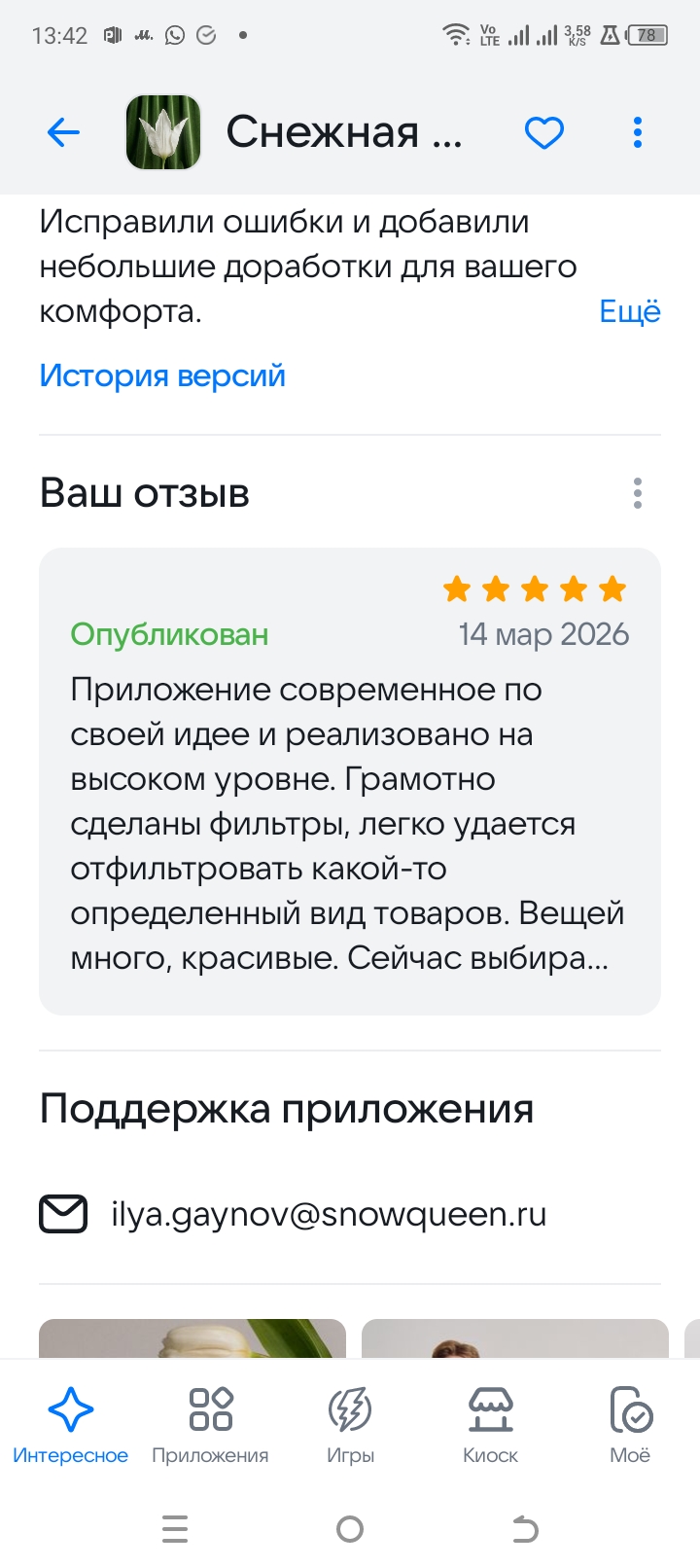This screenshot has height=1568, width=700.
Task: Switch to the Киоск tab
Action: tap(490, 1426)
